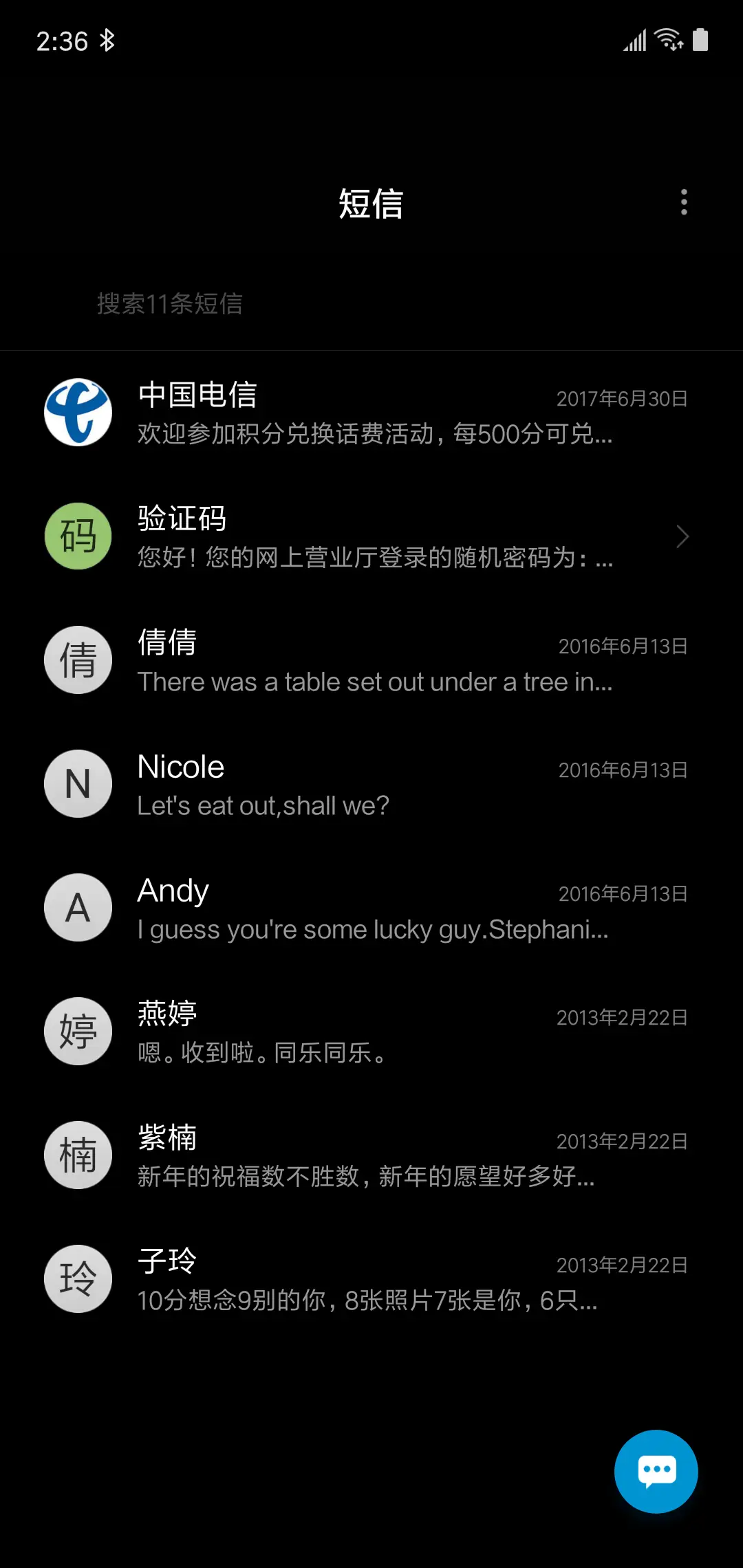
Task: Open the conversation with 中国电信
Action: point(371,413)
